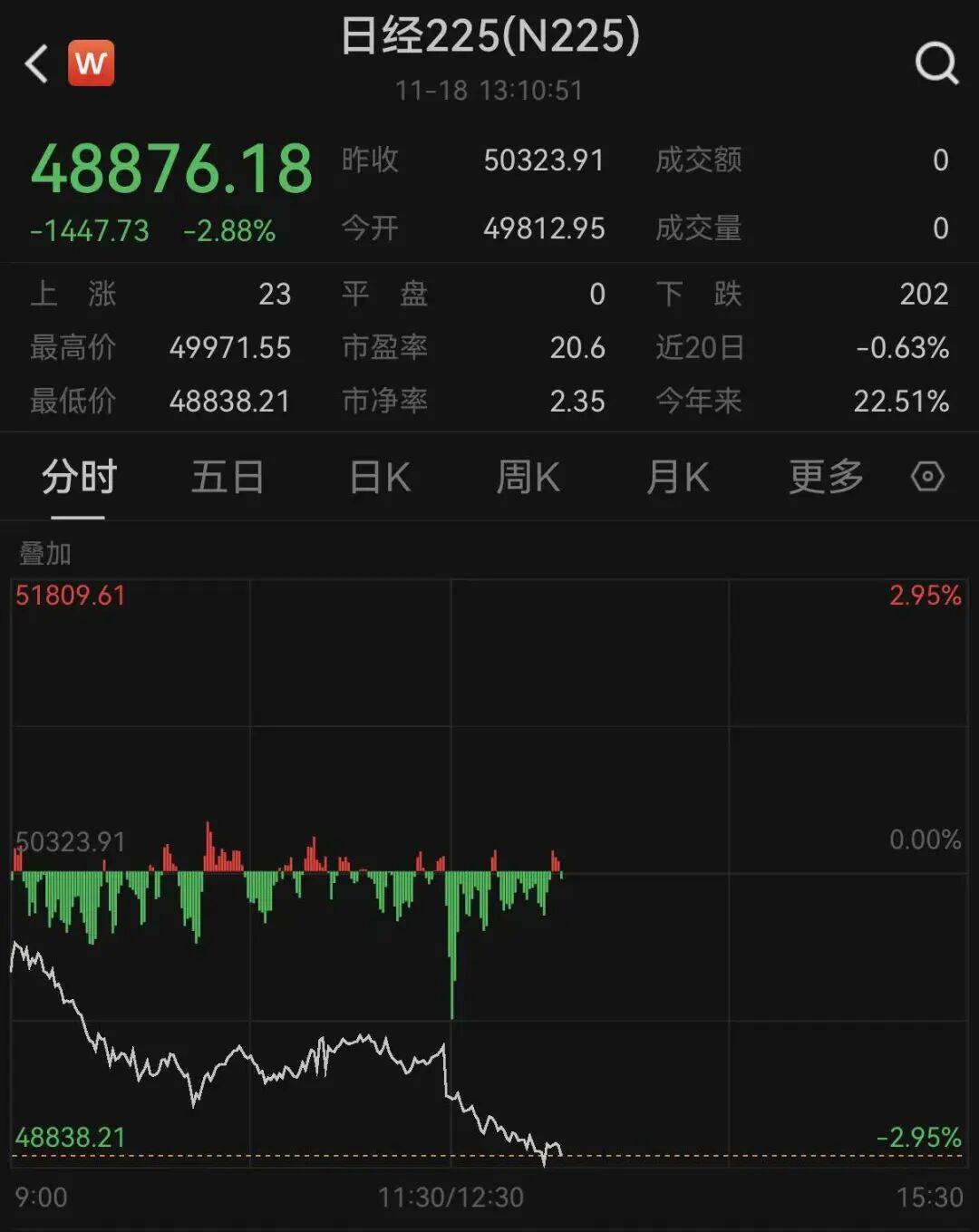This screenshot has width=979, height=1232.
Task: Open the red W app icon
Action: (91, 63)
